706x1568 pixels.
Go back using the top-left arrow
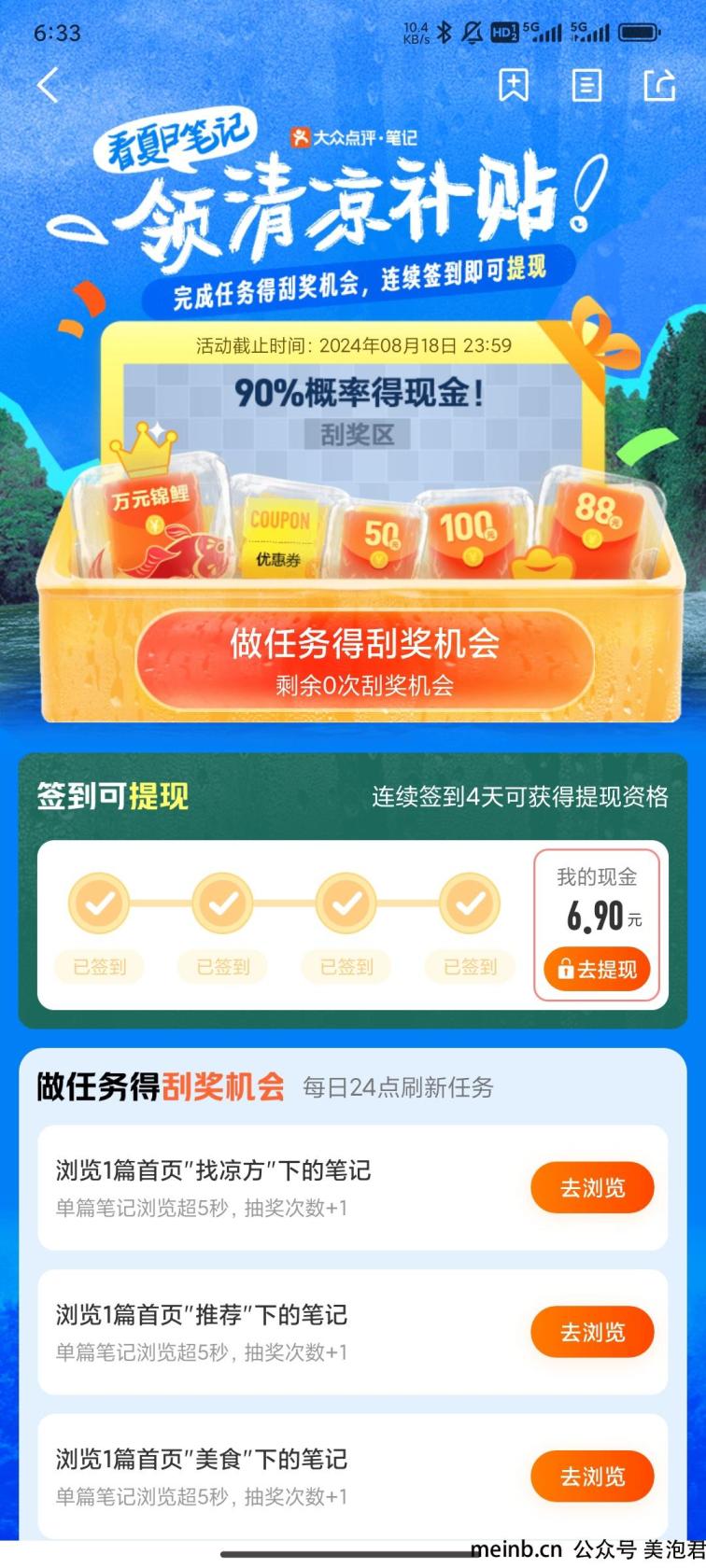tap(49, 85)
